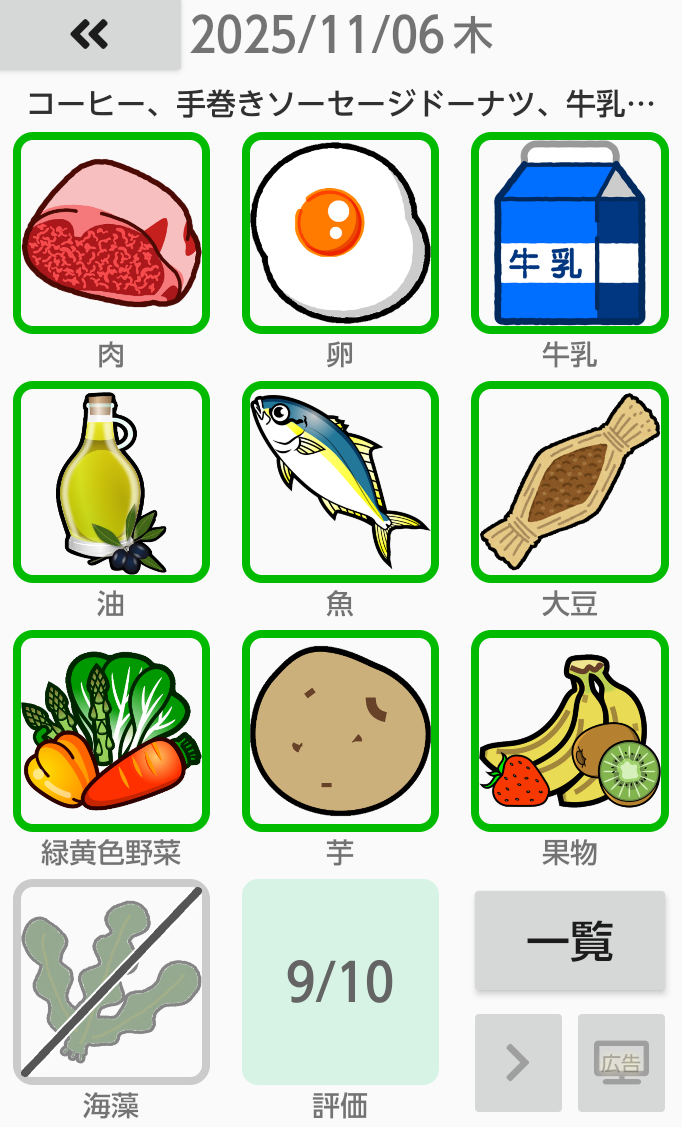Toggle the 大豆 (soybean) food tile
The width and height of the screenshot is (682, 1127).
(x=569, y=482)
